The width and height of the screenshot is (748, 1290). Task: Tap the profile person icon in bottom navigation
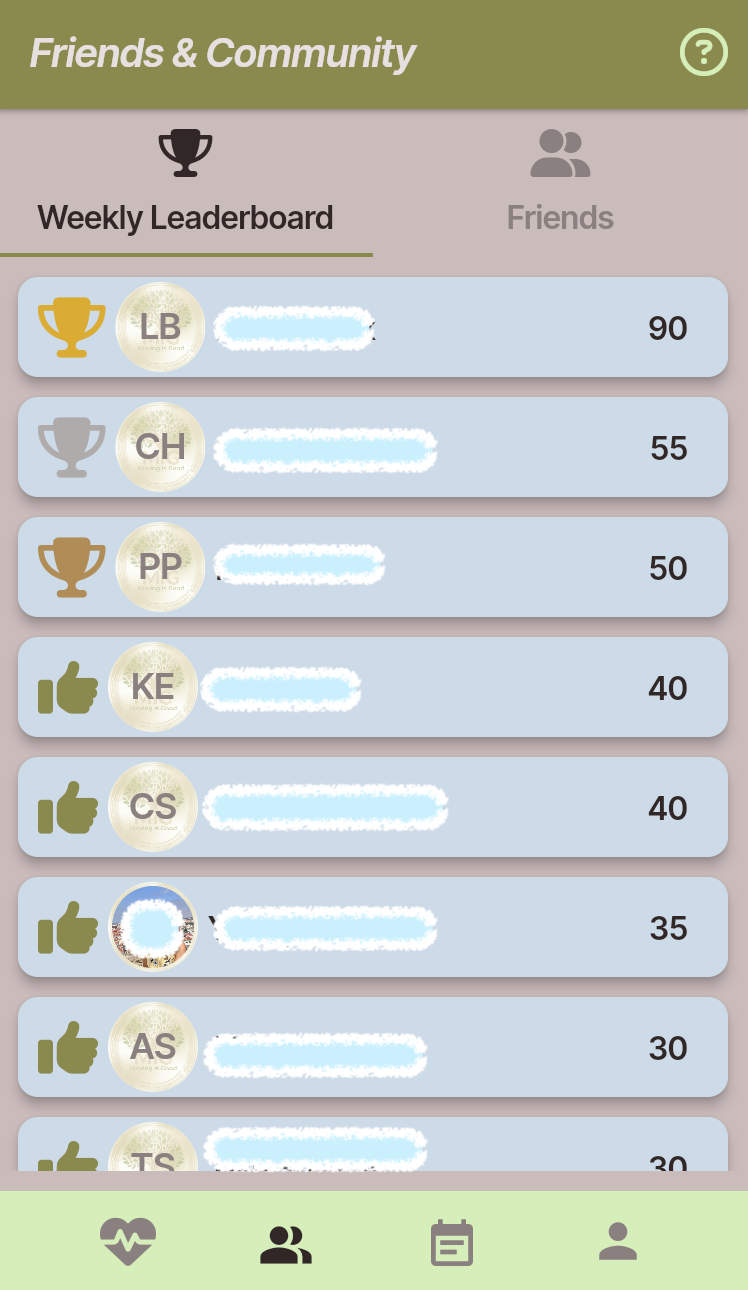pyautogui.click(x=617, y=1241)
